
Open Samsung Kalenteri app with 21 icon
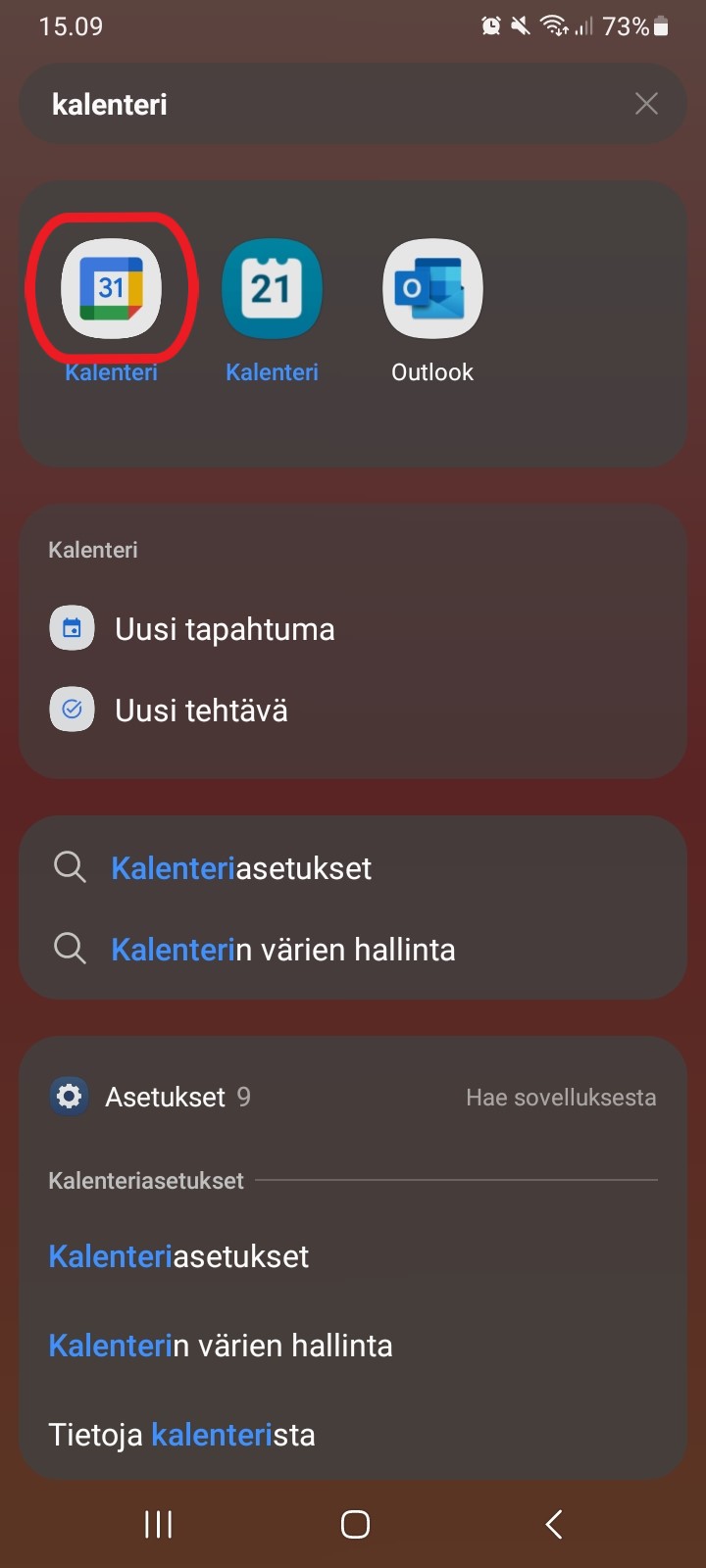click(272, 289)
